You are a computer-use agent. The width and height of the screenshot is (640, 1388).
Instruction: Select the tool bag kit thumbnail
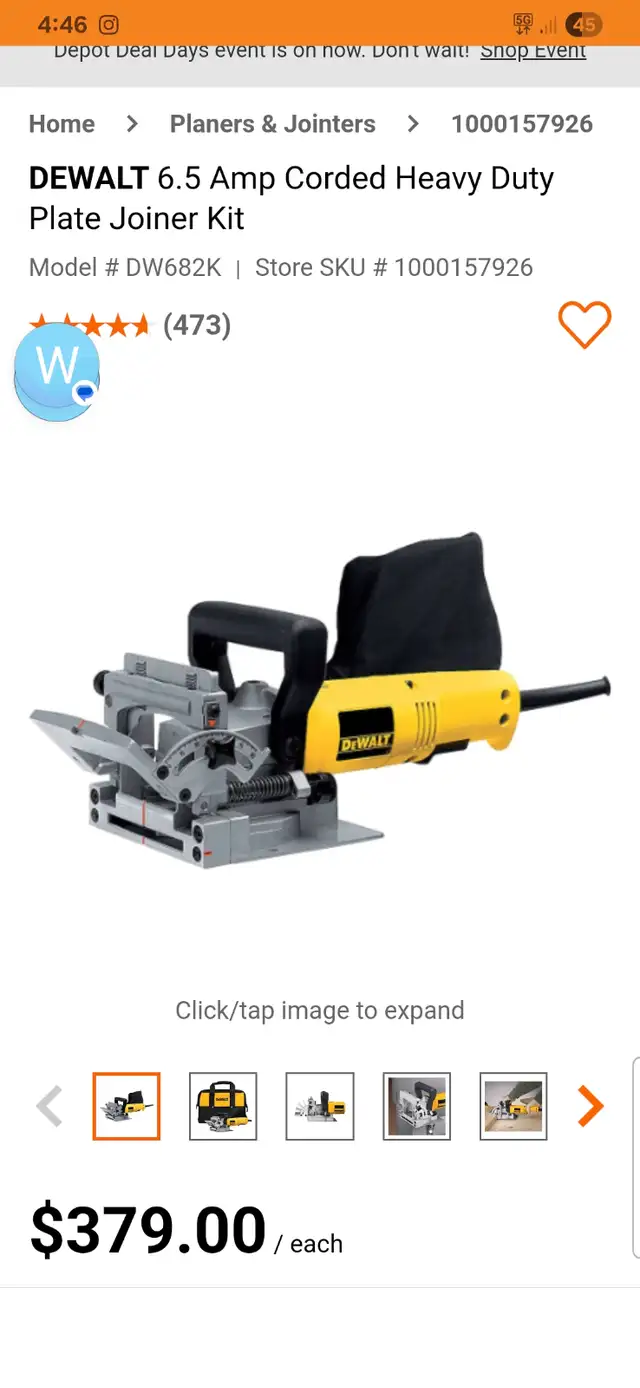[x=223, y=1106]
